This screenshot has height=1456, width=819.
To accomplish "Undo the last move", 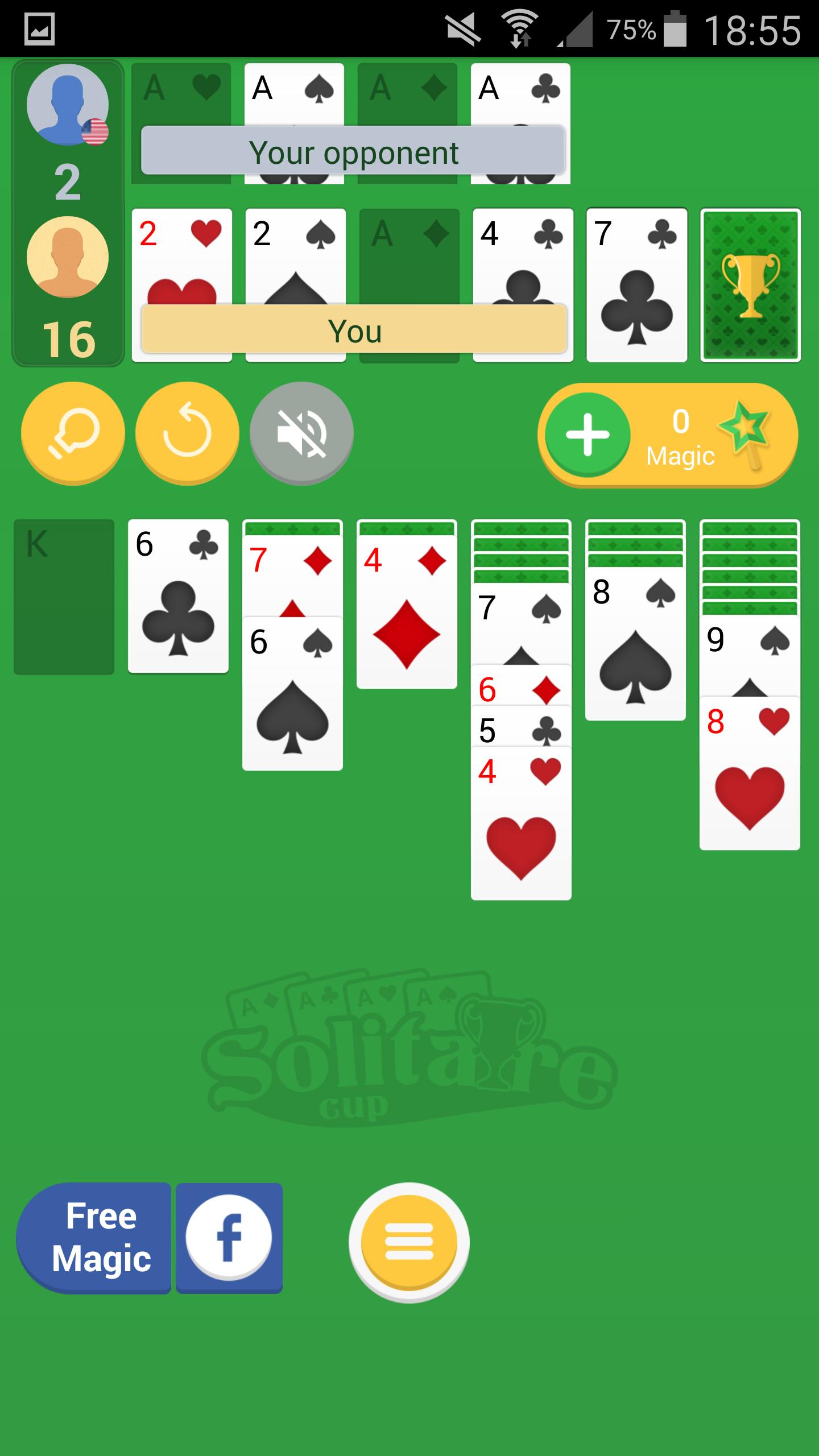I will [x=187, y=433].
